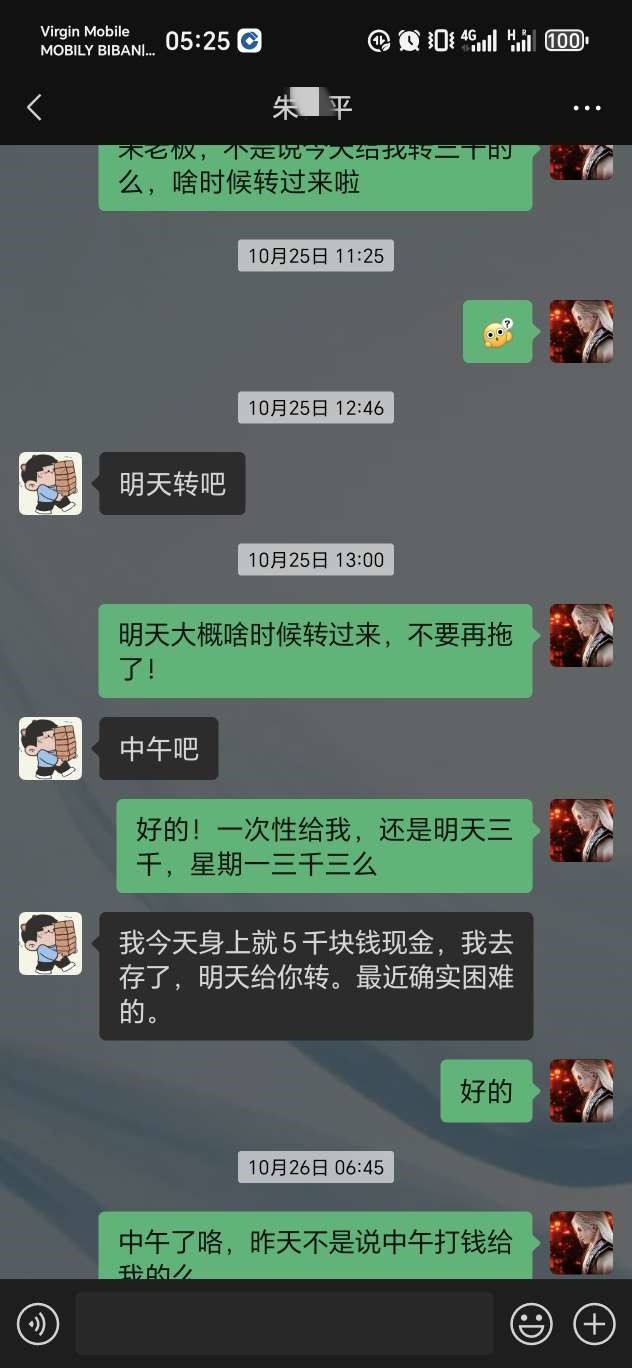Screen dimensions: 632x1368
Task: Open the chat info overflow menu
Action: tap(587, 108)
